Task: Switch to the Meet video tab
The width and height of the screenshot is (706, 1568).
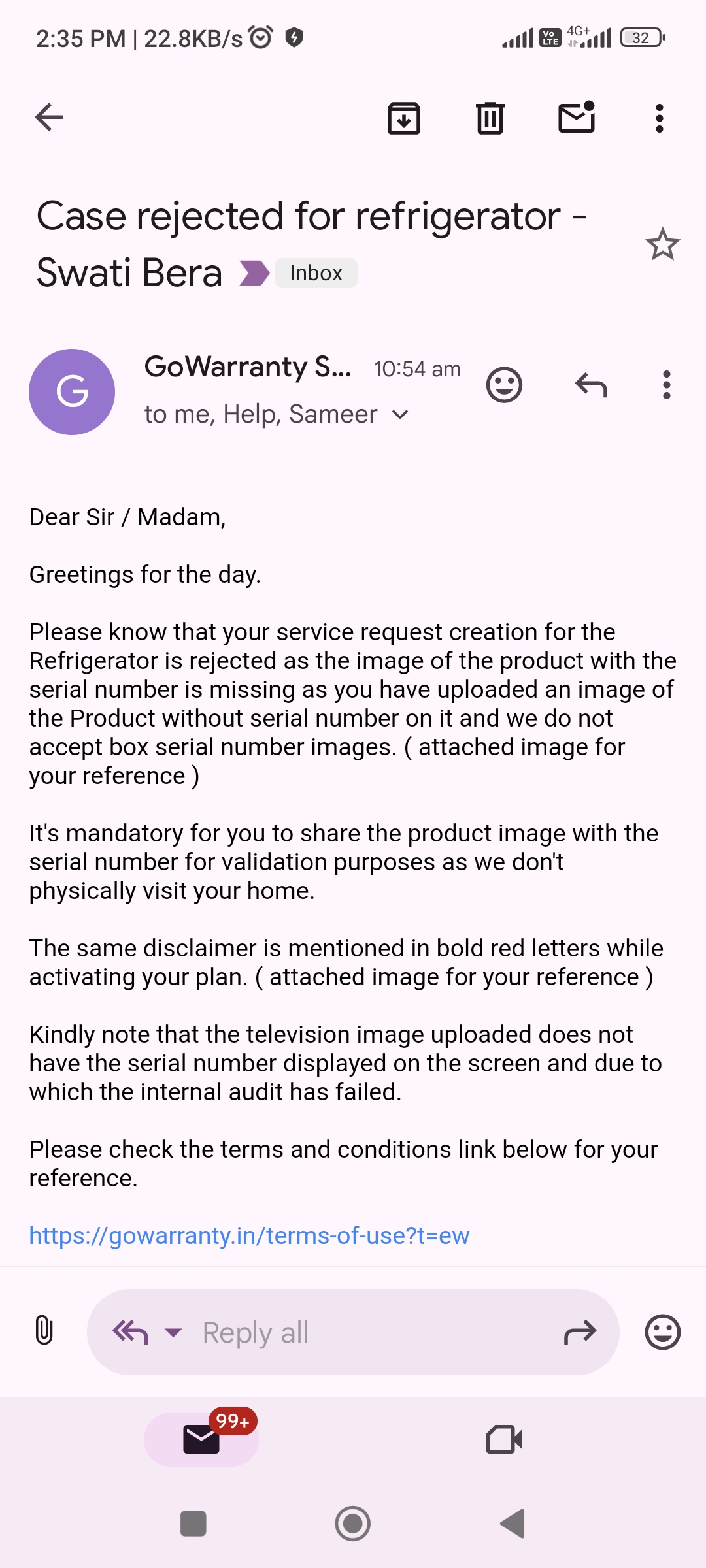Action: [x=504, y=1439]
